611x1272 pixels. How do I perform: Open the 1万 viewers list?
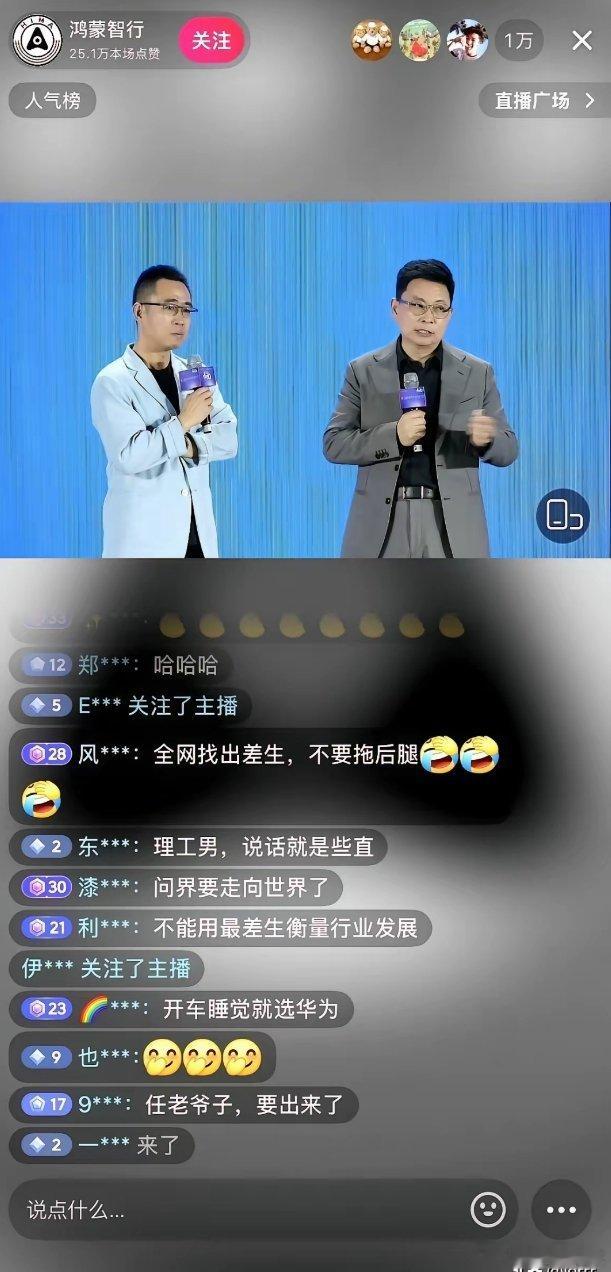[518, 41]
